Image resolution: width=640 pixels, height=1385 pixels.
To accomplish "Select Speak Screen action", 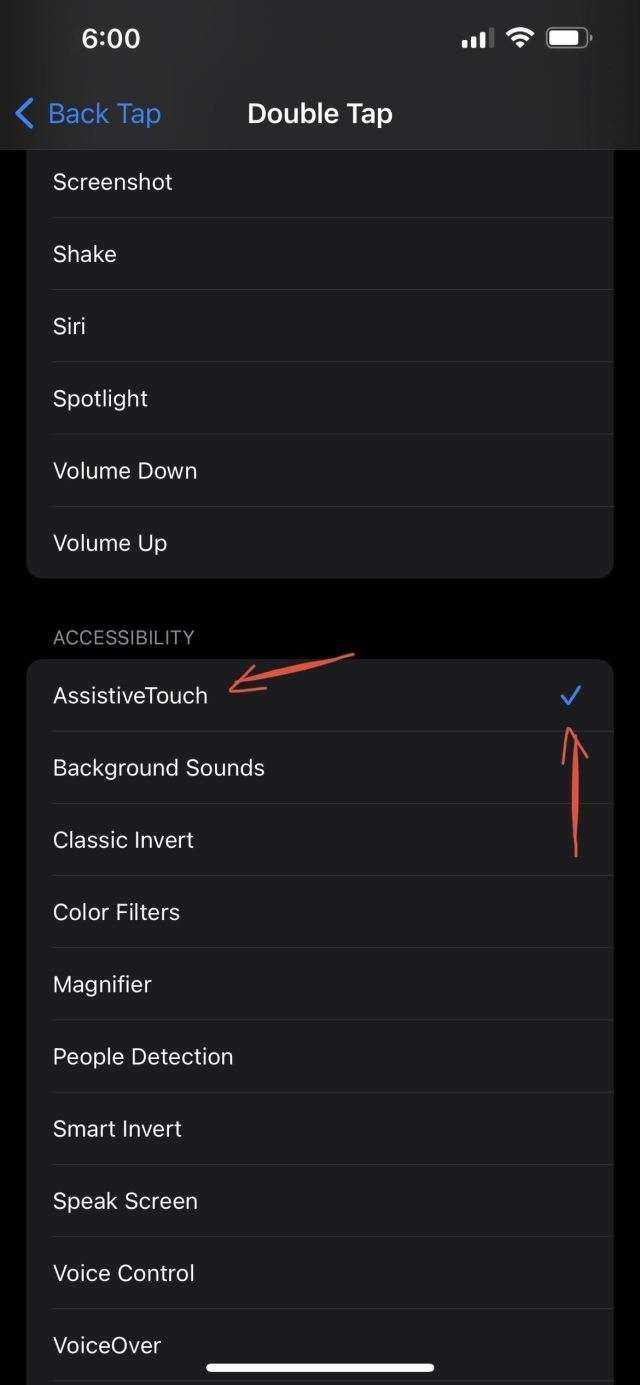I will [319, 1200].
